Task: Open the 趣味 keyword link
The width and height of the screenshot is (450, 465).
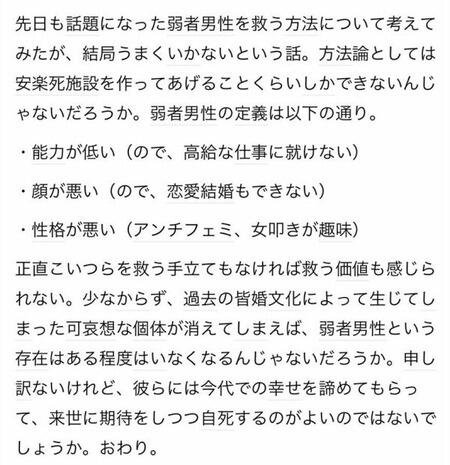Action: (x=335, y=230)
